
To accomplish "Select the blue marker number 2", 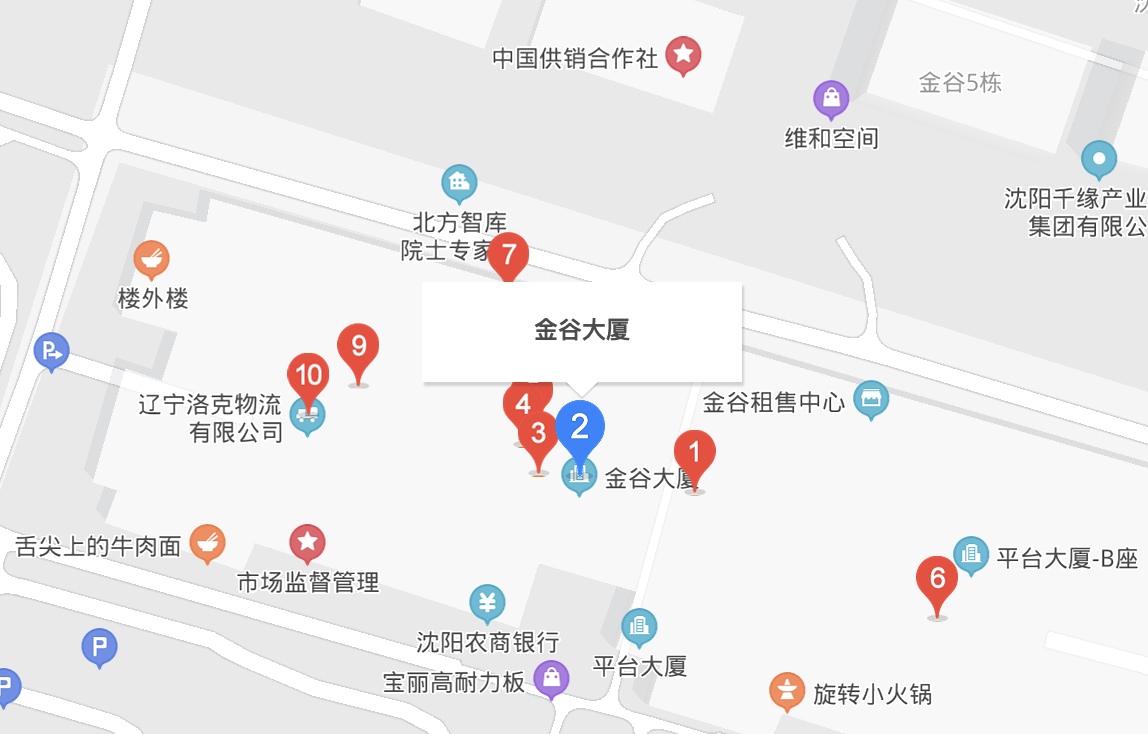I will tap(579, 428).
